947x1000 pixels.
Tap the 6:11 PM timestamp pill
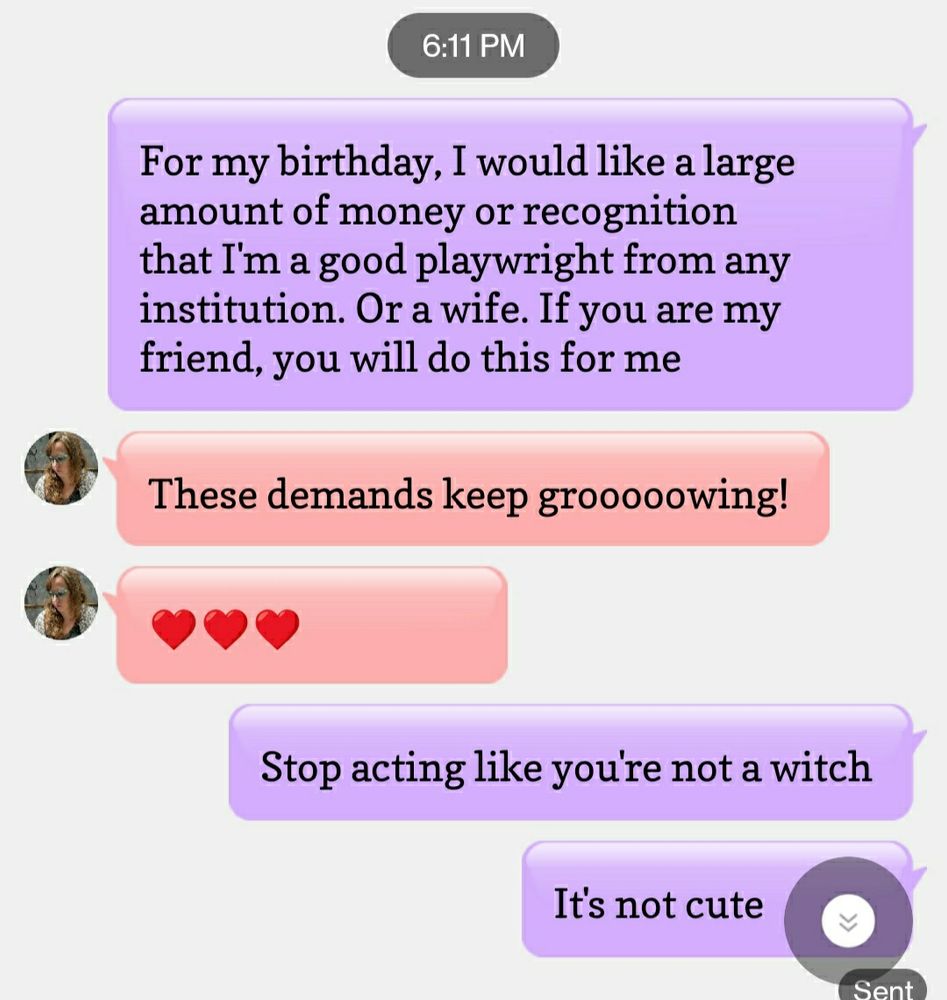tap(472, 44)
